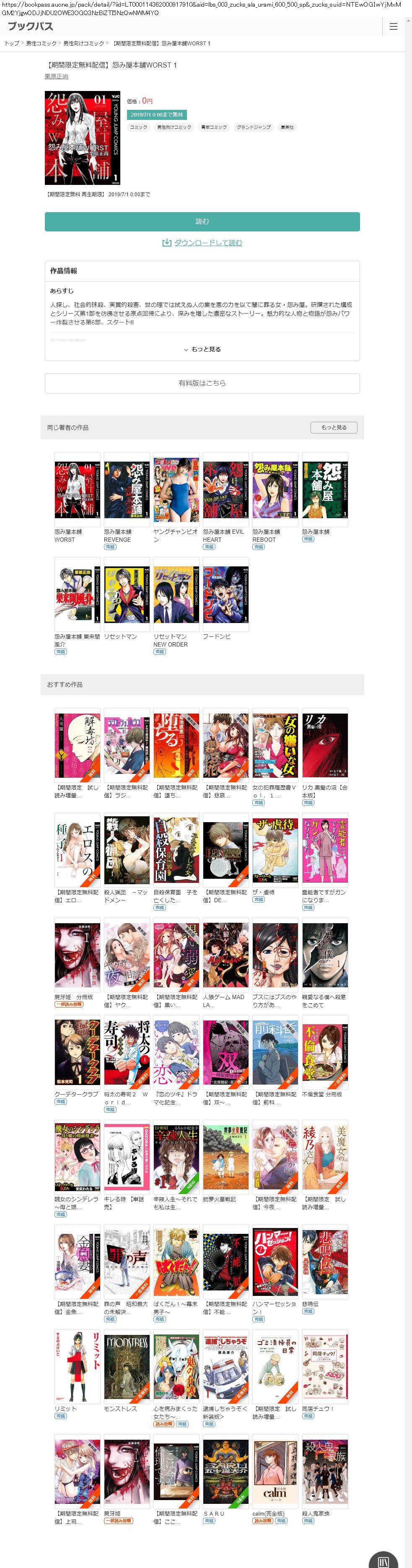Image resolution: width=412 pixels, height=1568 pixels.
Task: Open モンストレス recommended book
Action: tap(127, 1367)
